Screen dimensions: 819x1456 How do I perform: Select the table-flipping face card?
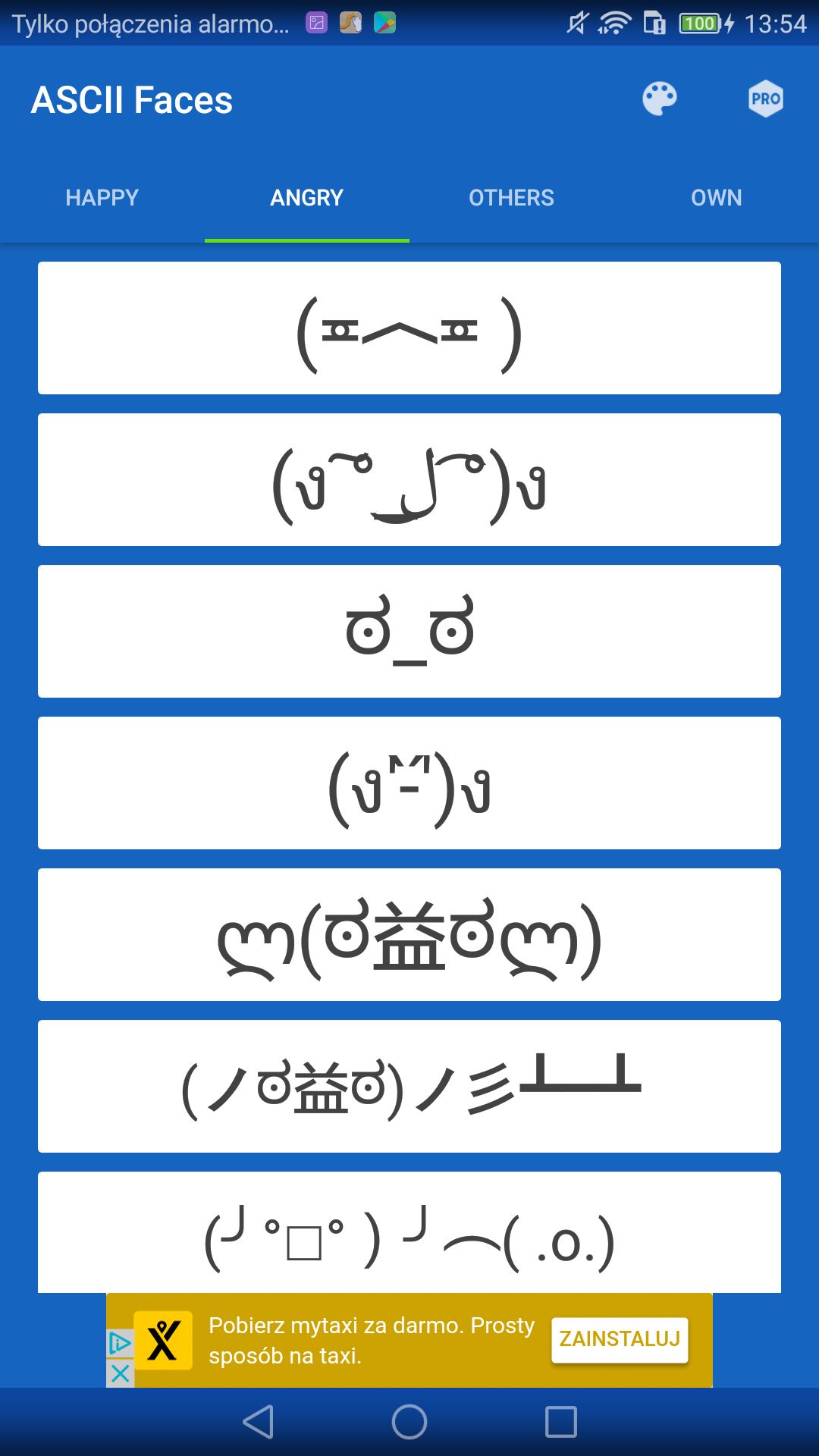(x=409, y=1087)
